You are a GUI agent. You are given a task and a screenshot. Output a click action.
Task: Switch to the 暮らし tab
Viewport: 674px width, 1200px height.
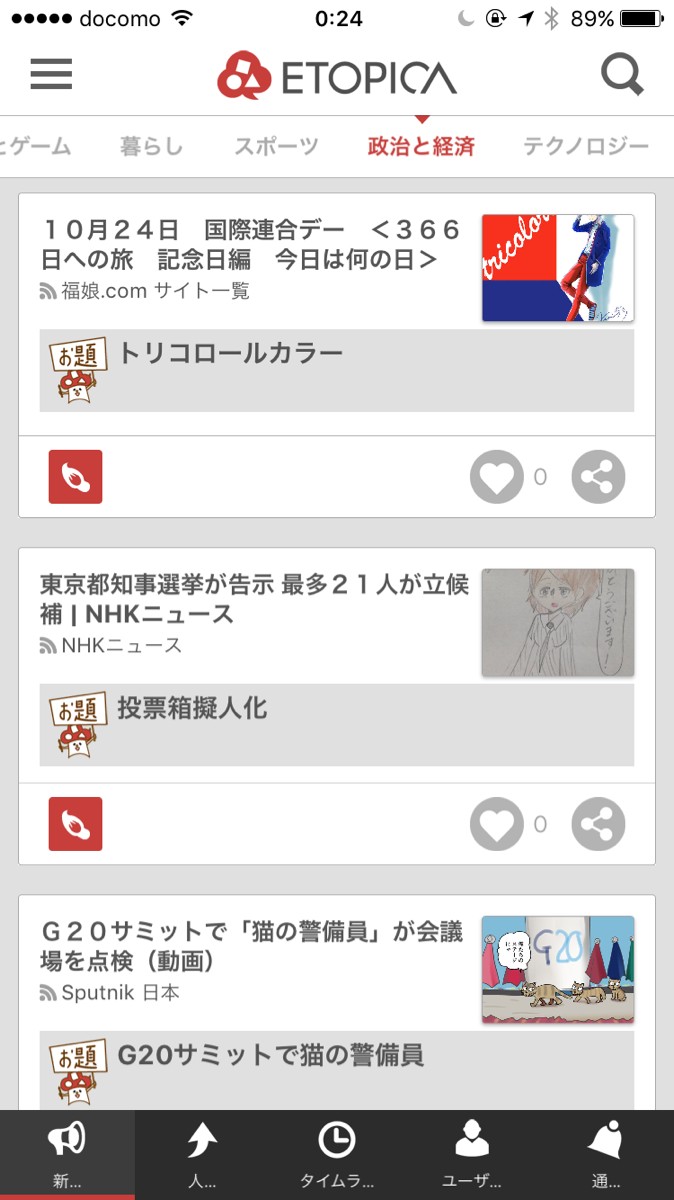pos(152,147)
